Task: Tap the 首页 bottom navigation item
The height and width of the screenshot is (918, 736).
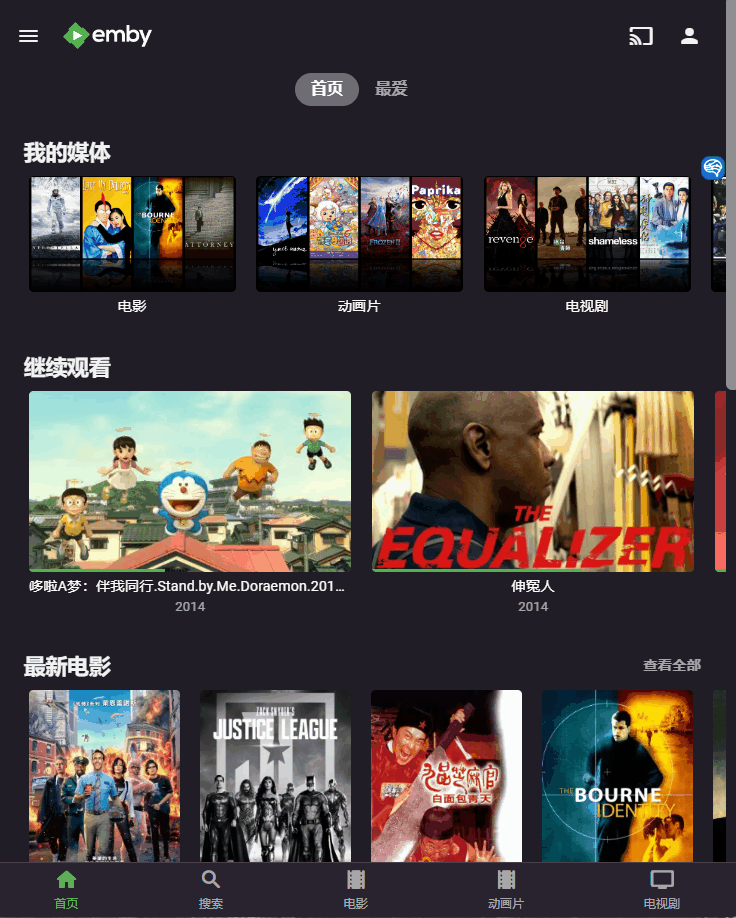Action: [66, 889]
